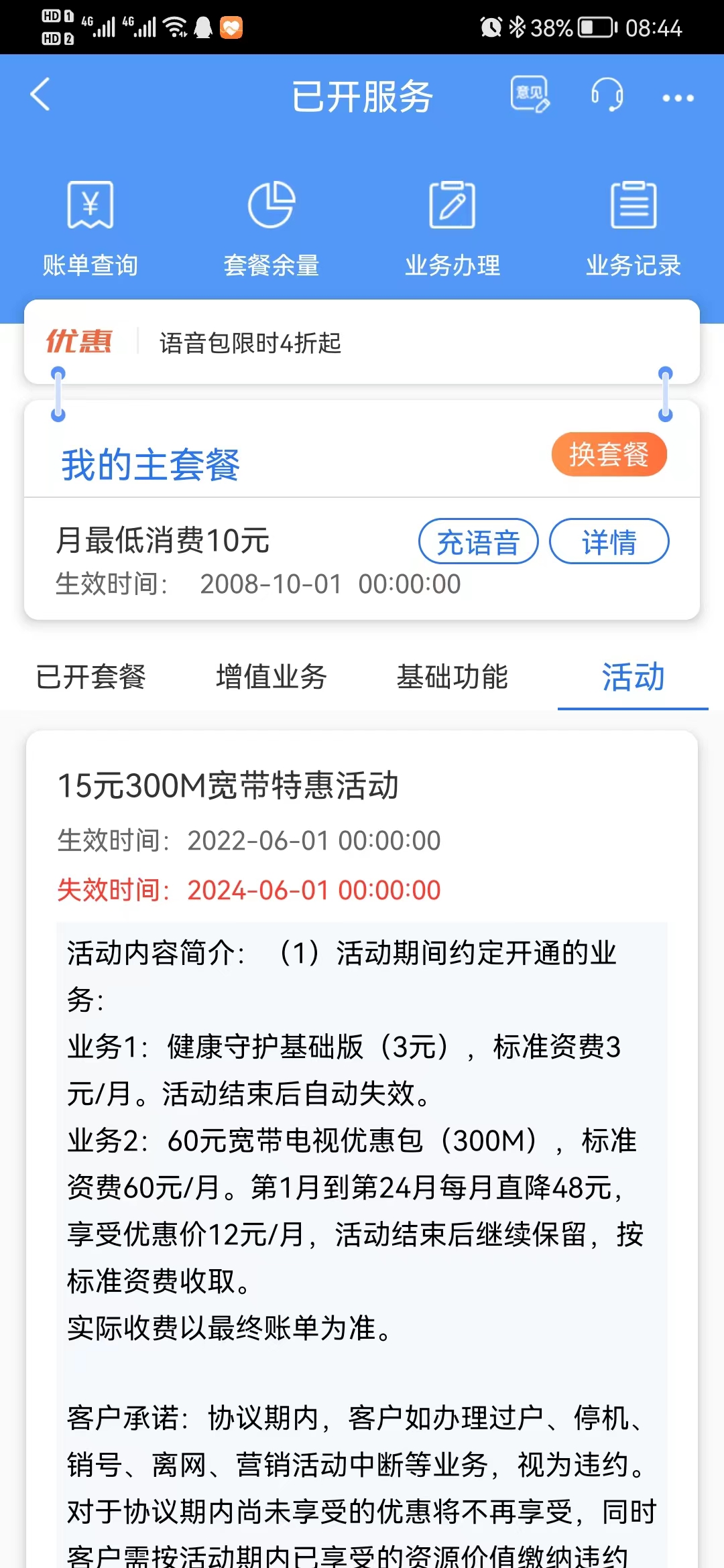The height and width of the screenshot is (1568, 724).
Task: Open the 语音包限时4折起 promo banner
Action: (251, 343)
